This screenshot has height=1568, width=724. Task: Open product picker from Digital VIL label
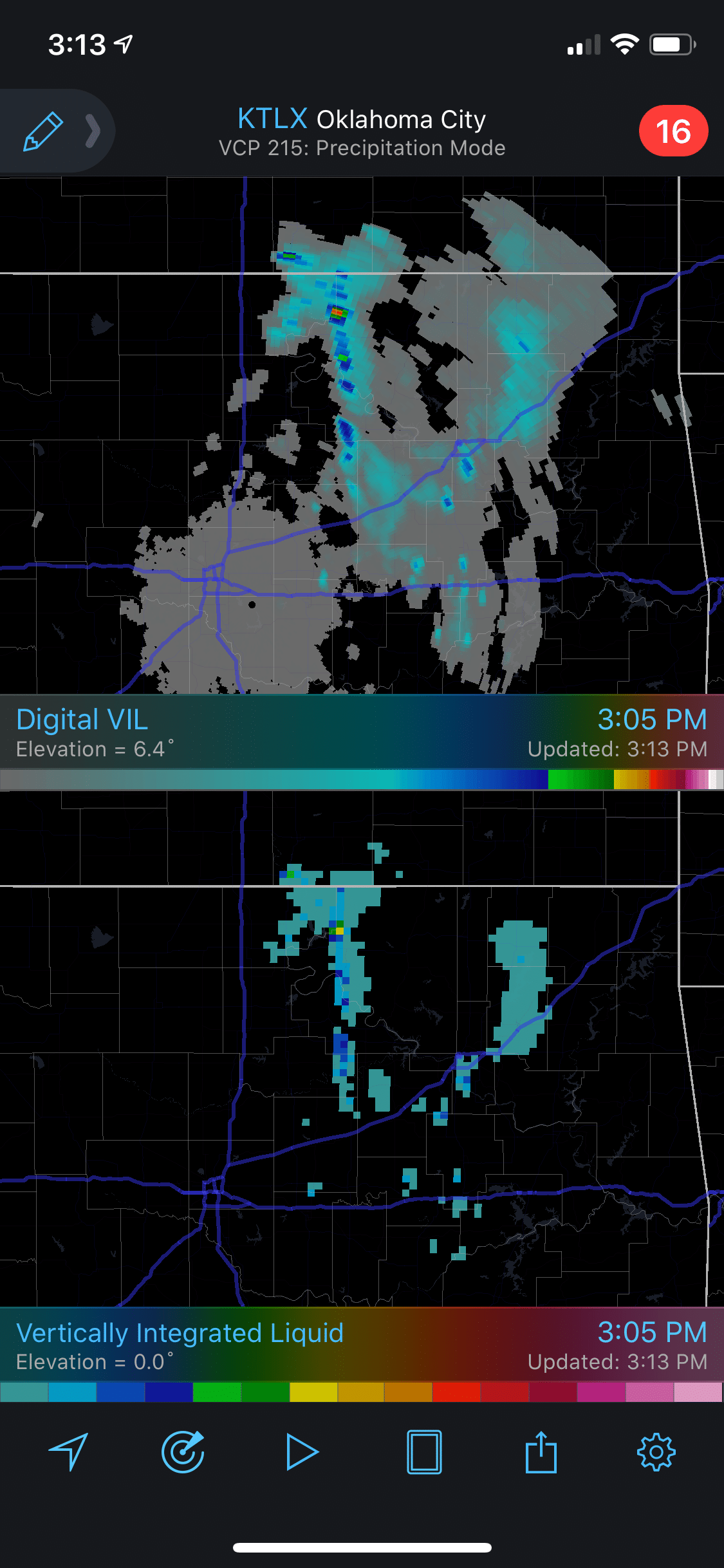(x=81, y=720)
